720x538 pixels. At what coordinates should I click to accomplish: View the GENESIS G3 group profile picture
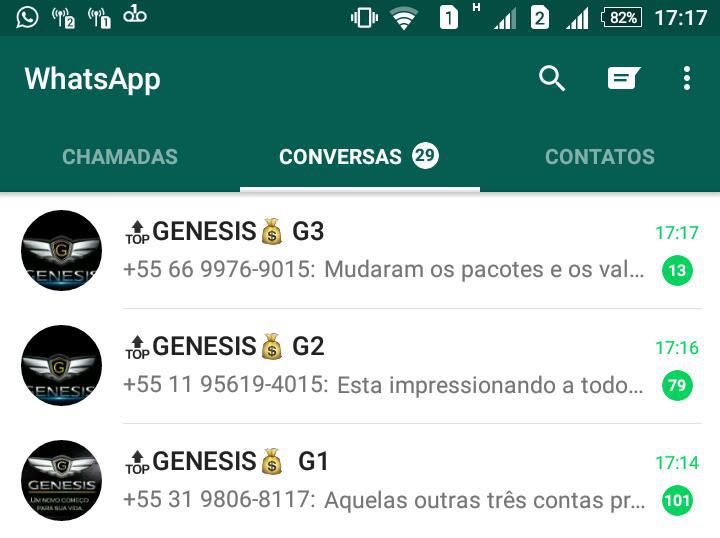point(62,251)
